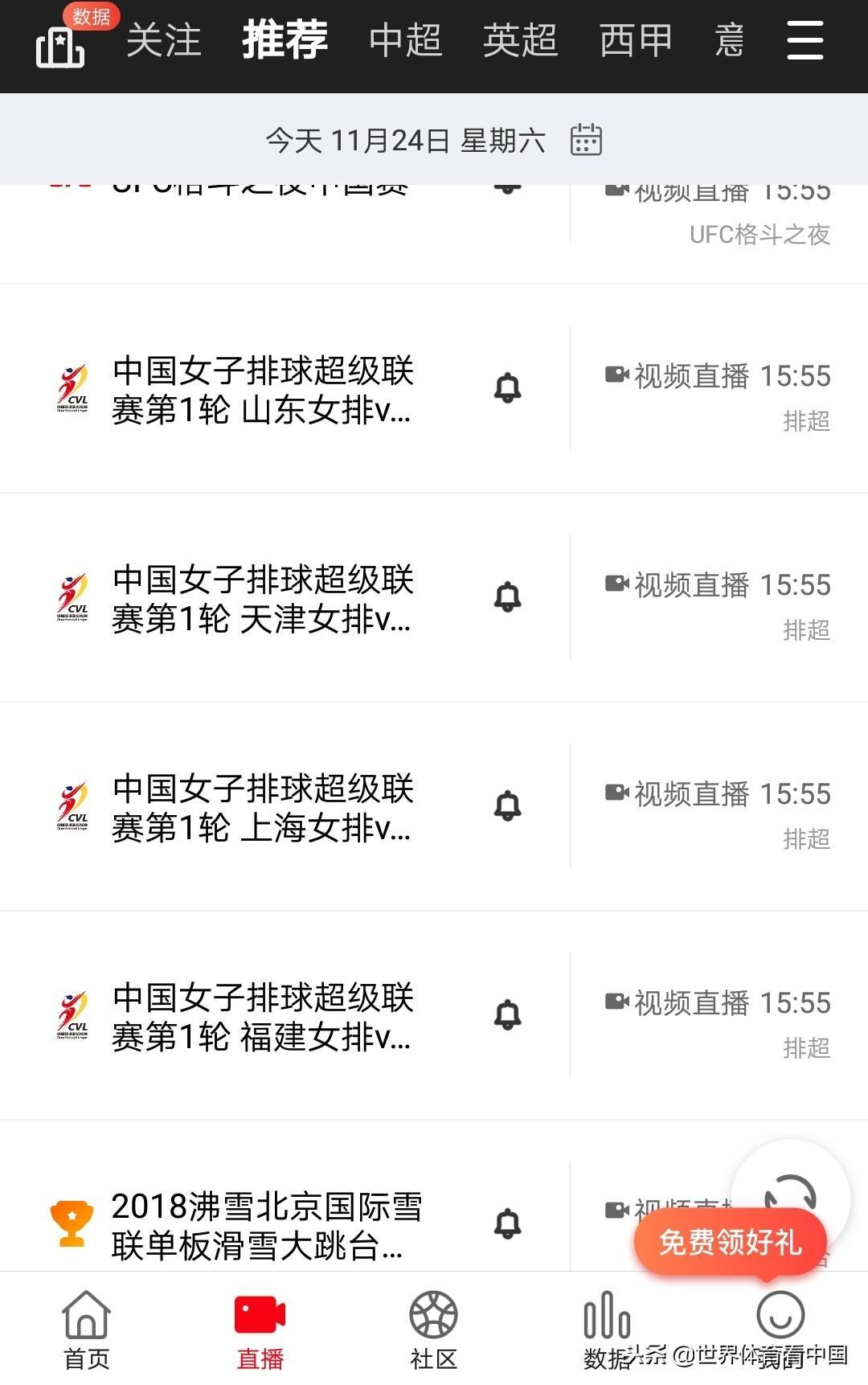Tap the 免费领好礼 button
The image size is (868, 1385).
coord(730,1242)
